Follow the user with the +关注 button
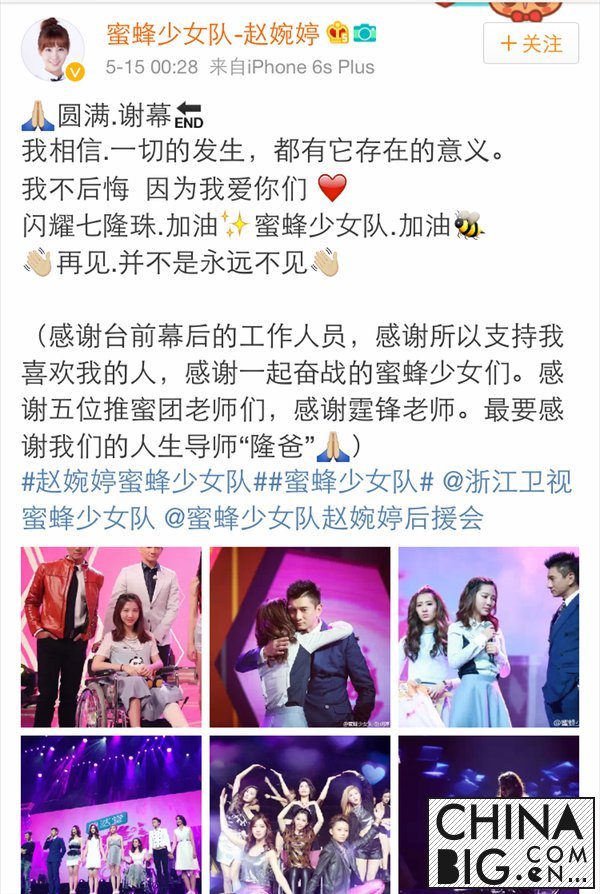The height and width of the screenshot is (894, 600). 532,44
